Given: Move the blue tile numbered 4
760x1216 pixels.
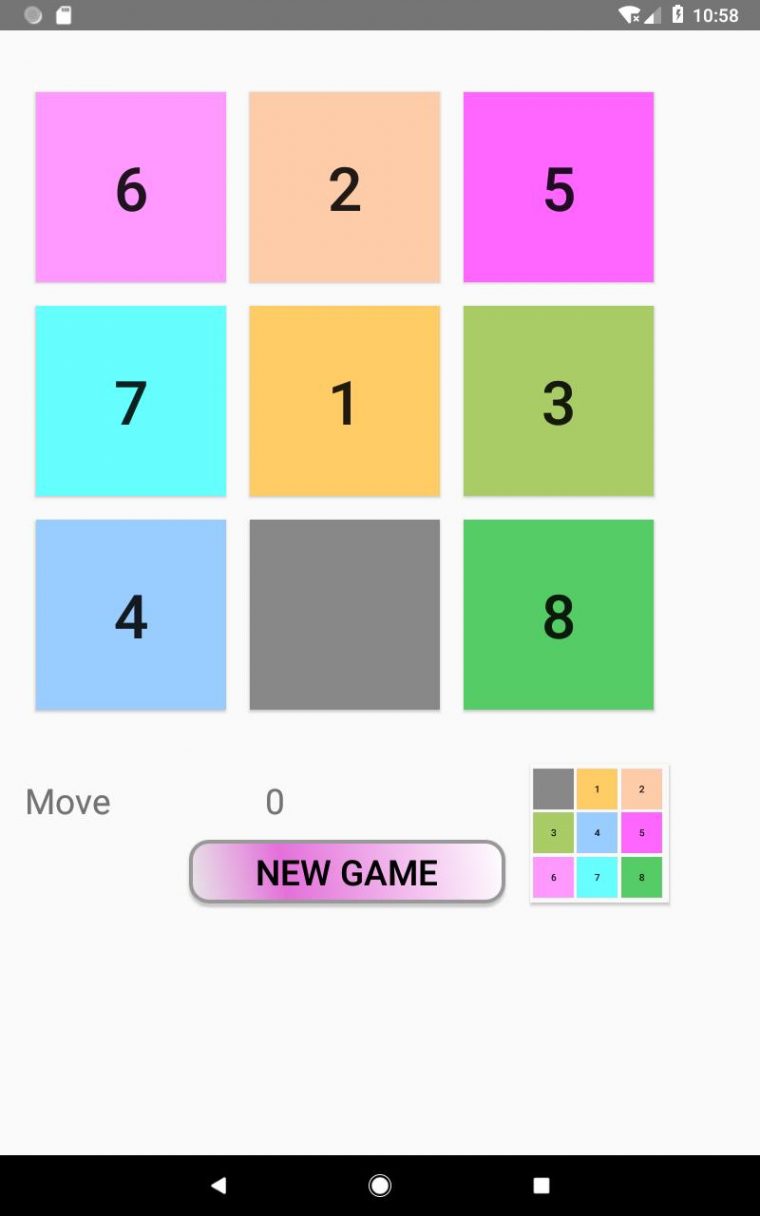Looking at the screenshot, I should click(131, 614).
